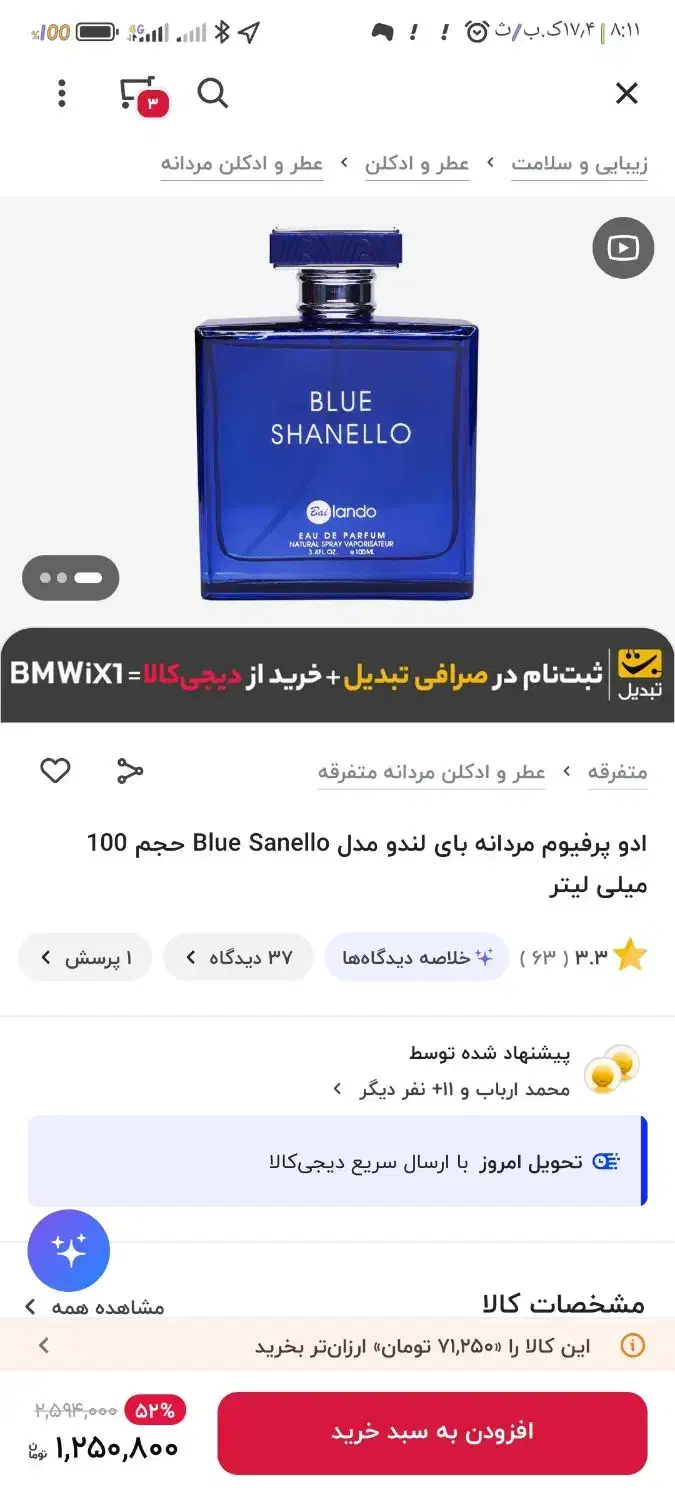Open the عطر و ادکلن مردانه breadcrumb
This screenshot has height=1500, width=675.
click(x=242, y=164)
